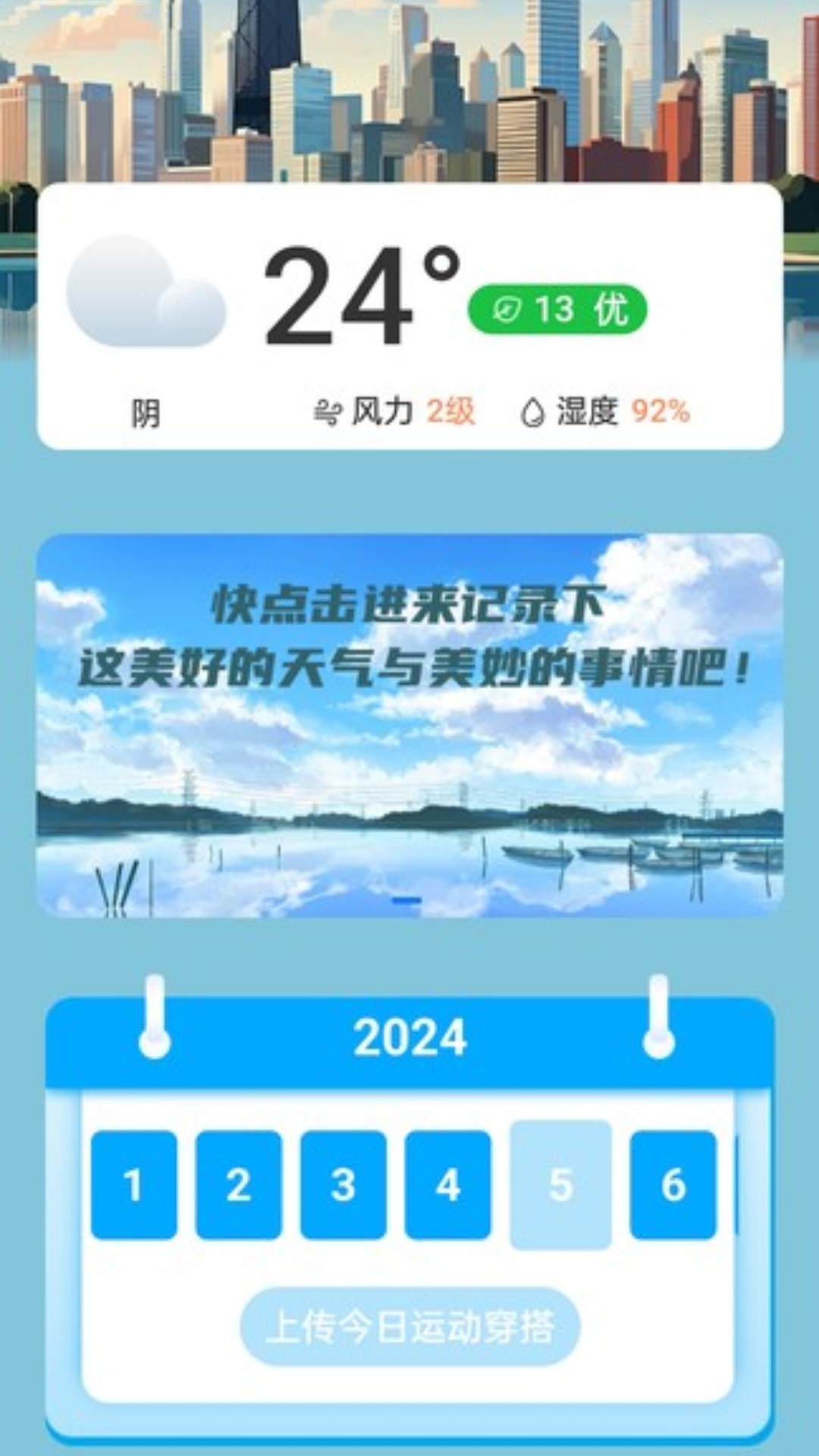Select day 6 on the calendar
Viewport: 819px width, 1456px height.
673,1185
